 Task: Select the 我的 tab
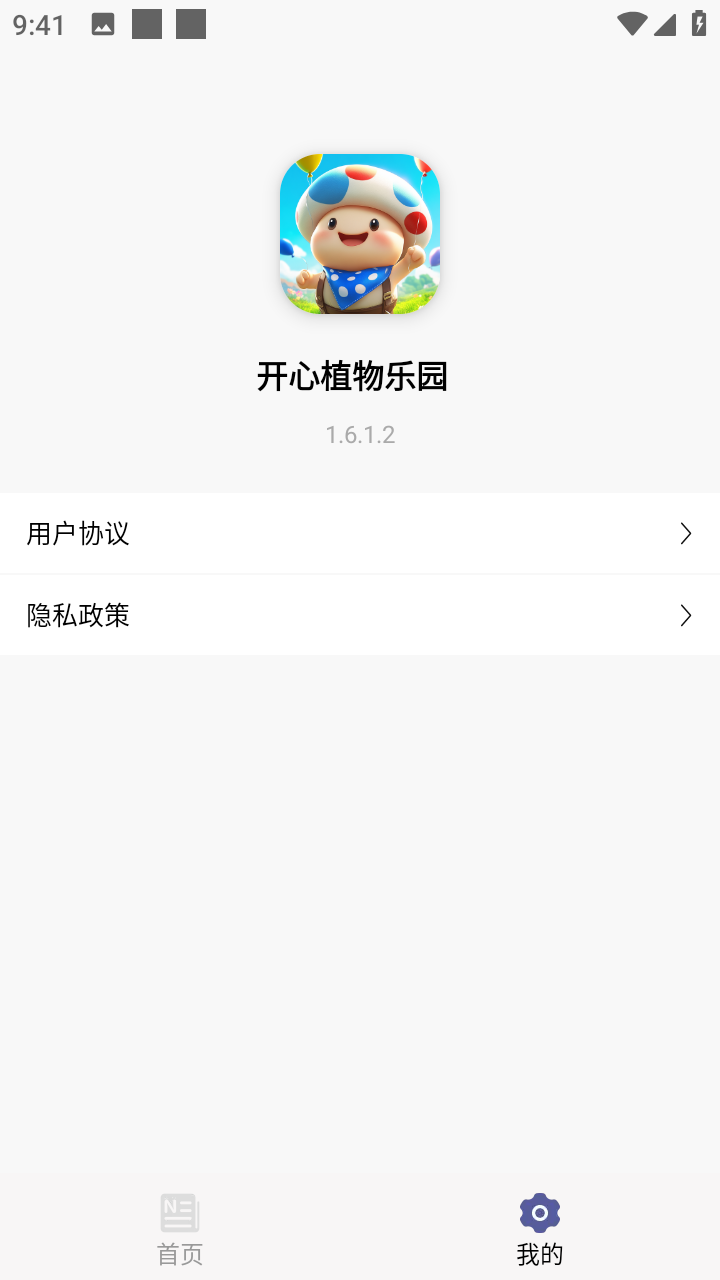tap(540, 1229)
